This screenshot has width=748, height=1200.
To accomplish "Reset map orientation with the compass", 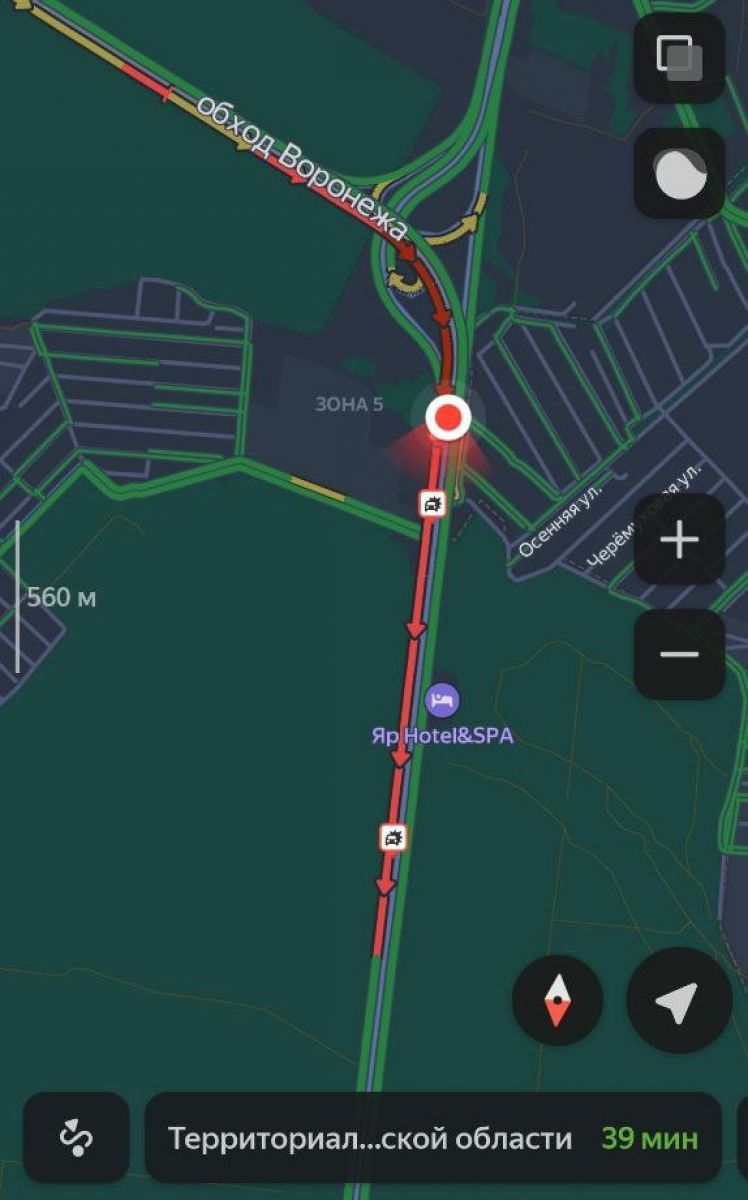I will point(557,1000).
